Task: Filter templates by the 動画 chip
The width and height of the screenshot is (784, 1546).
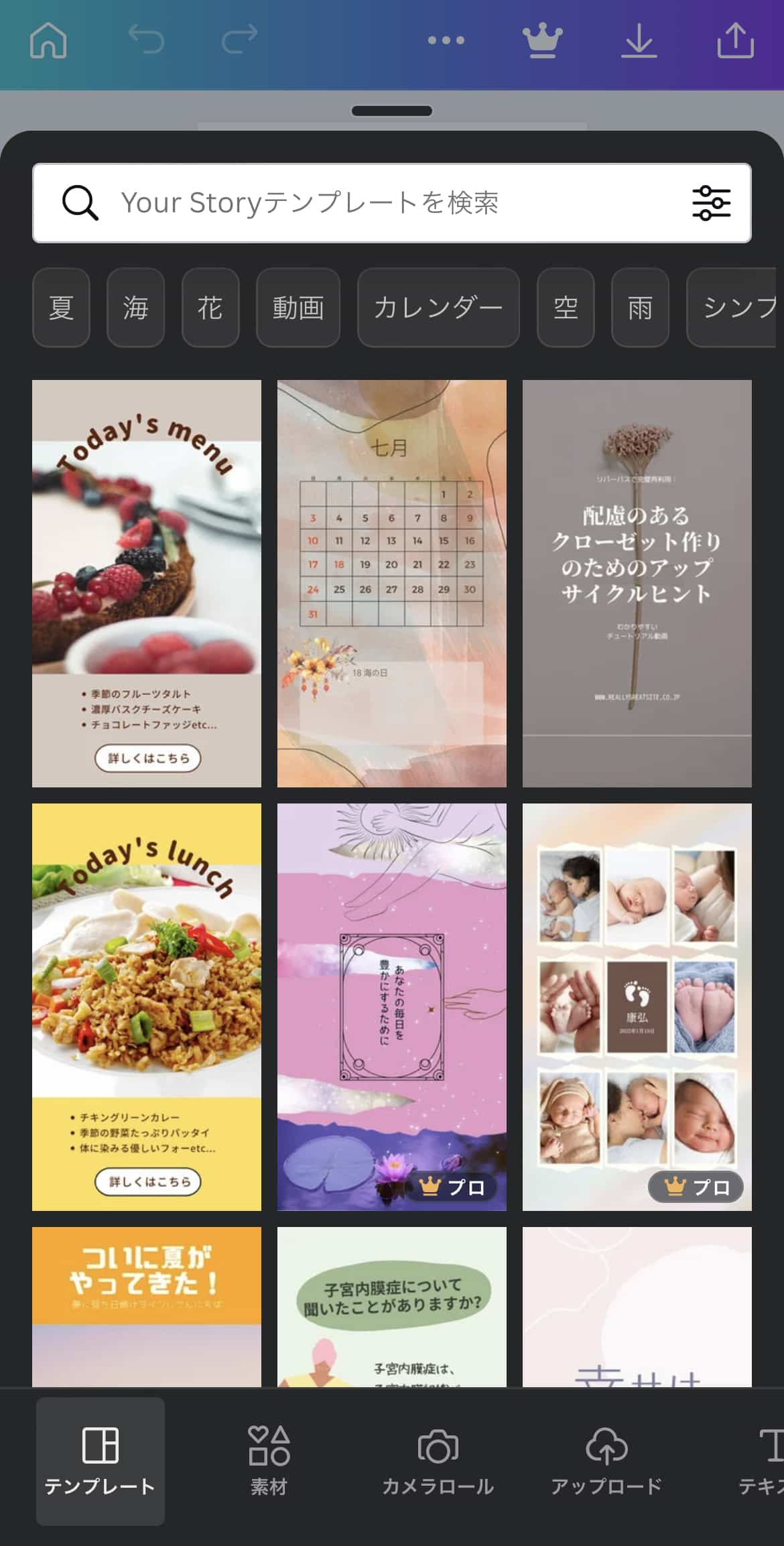Action: [x=298, y=308]
